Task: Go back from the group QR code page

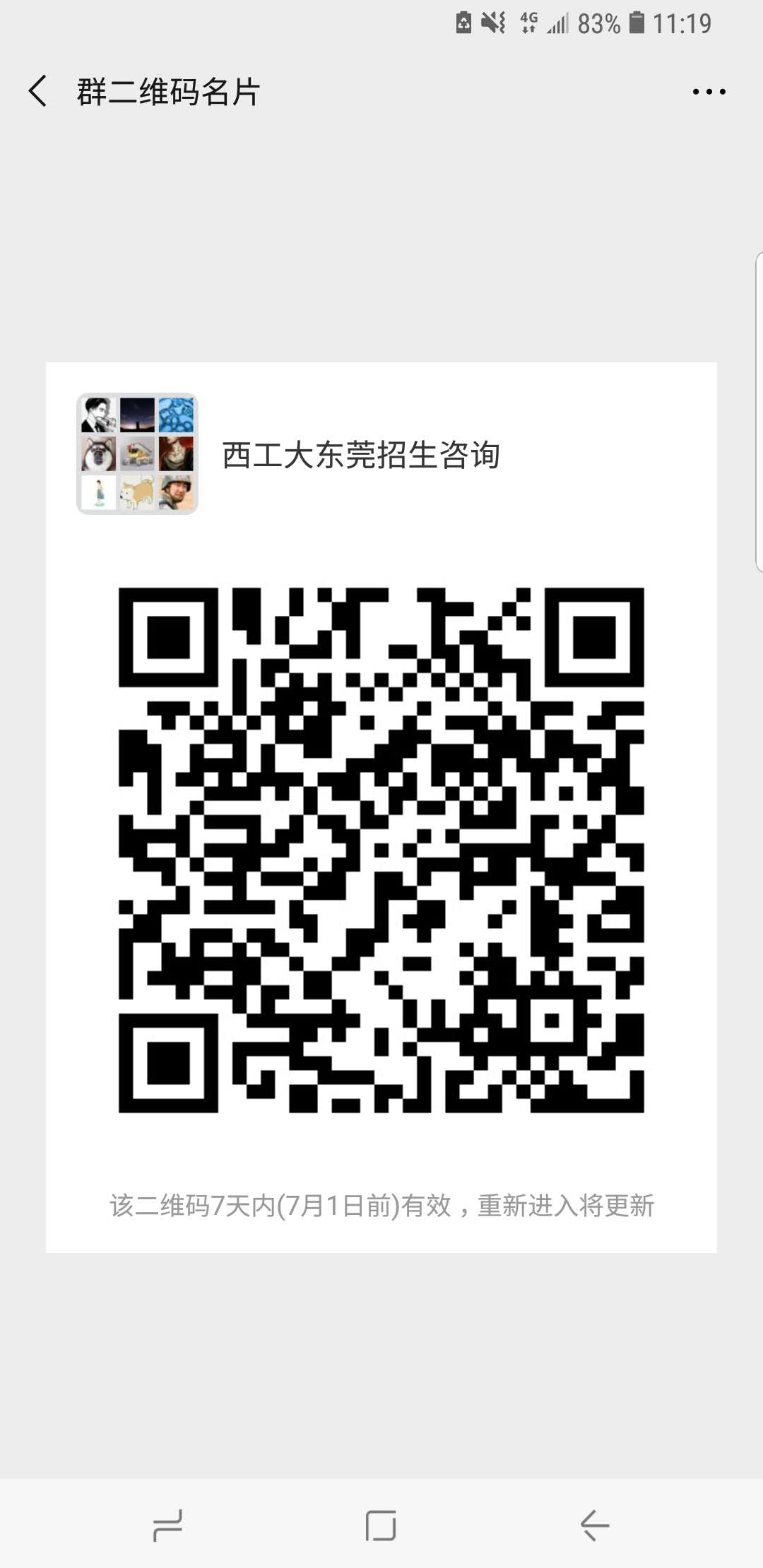Action: pyautogui.click(x=38, y=92)
